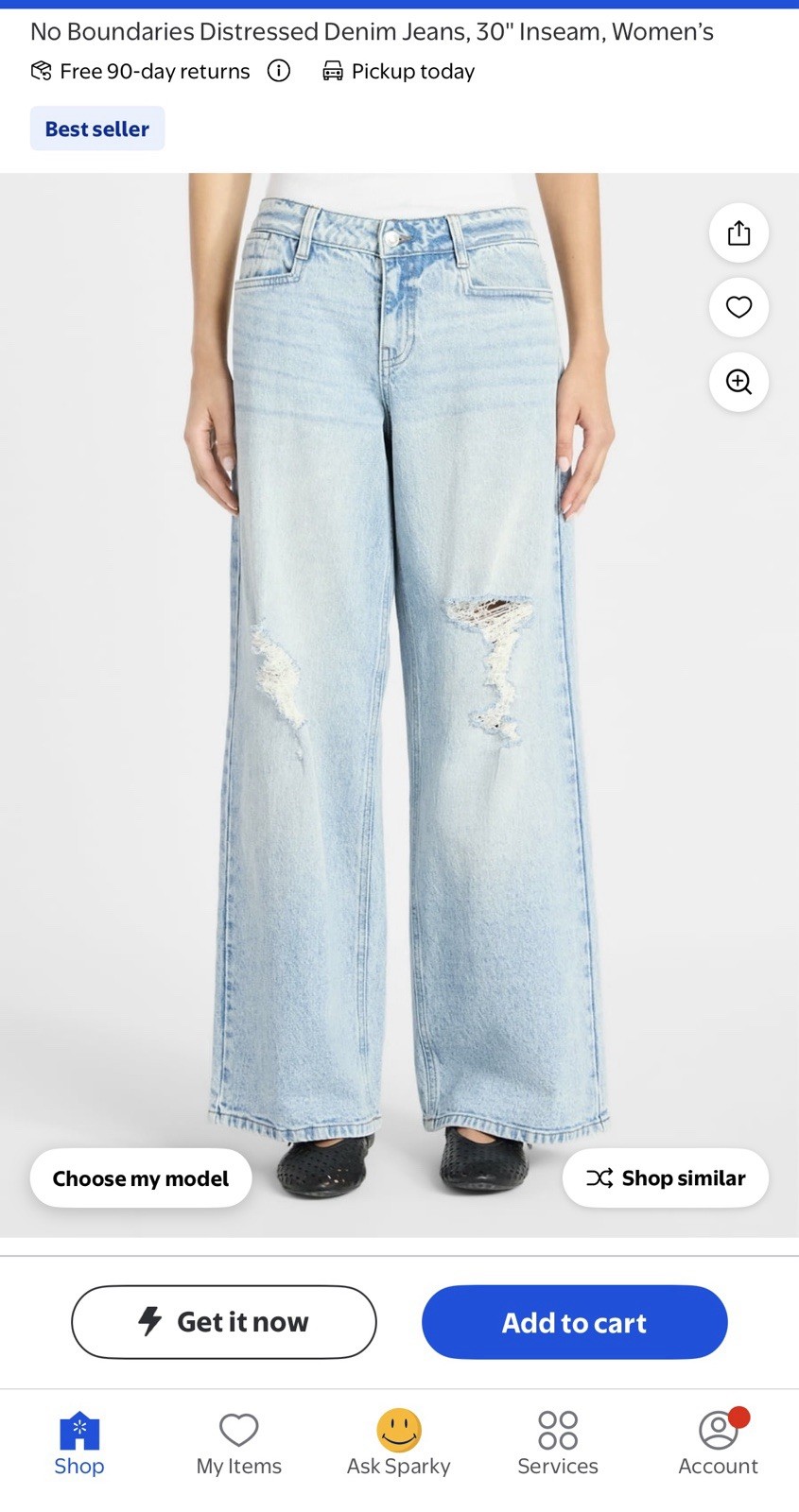Go to the Services tab
Viewport: 799px width, 1512px height.
pos(558,1443)
